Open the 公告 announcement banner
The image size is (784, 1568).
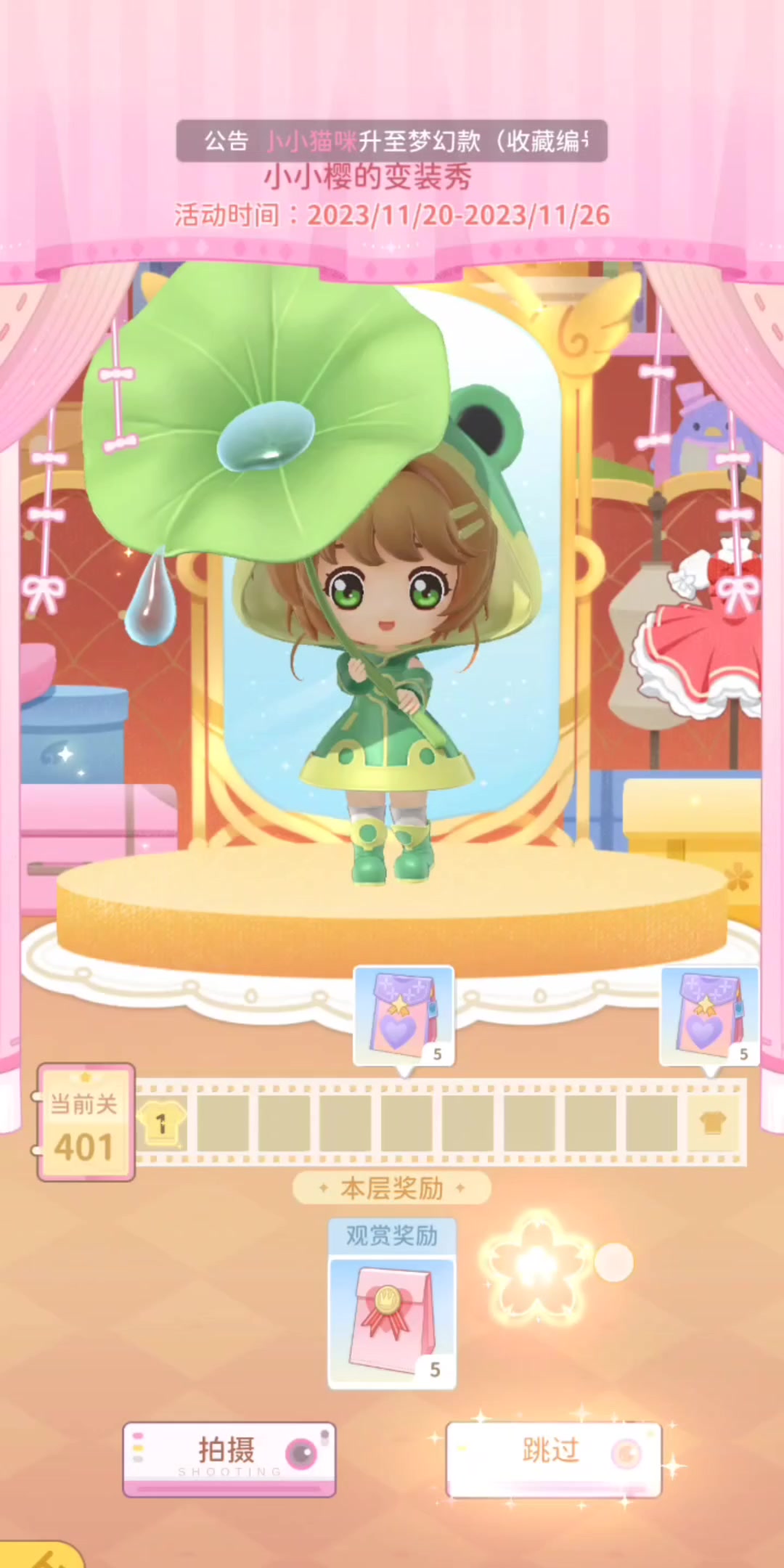(x=392, y=141)
